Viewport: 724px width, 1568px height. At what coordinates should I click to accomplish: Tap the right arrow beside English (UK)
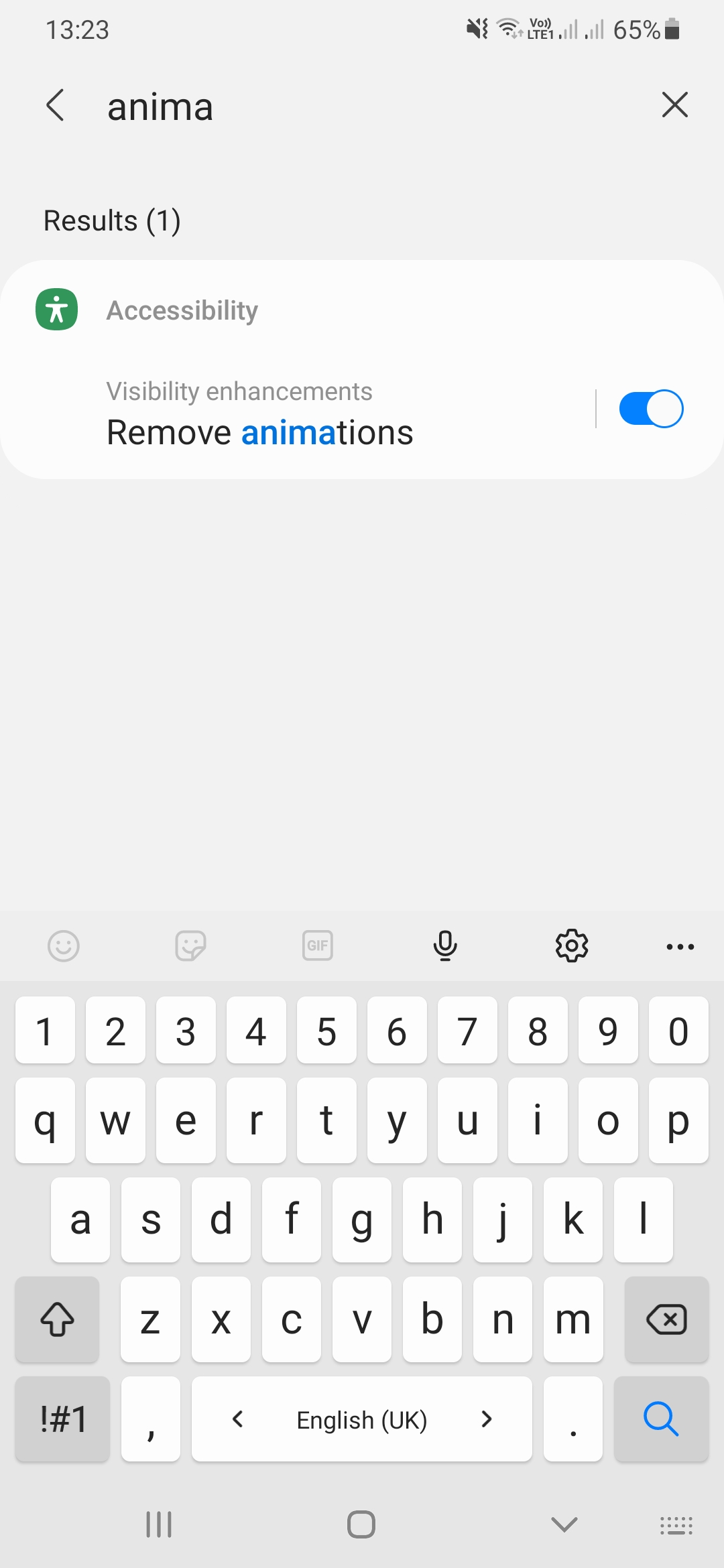(487, 1419)
